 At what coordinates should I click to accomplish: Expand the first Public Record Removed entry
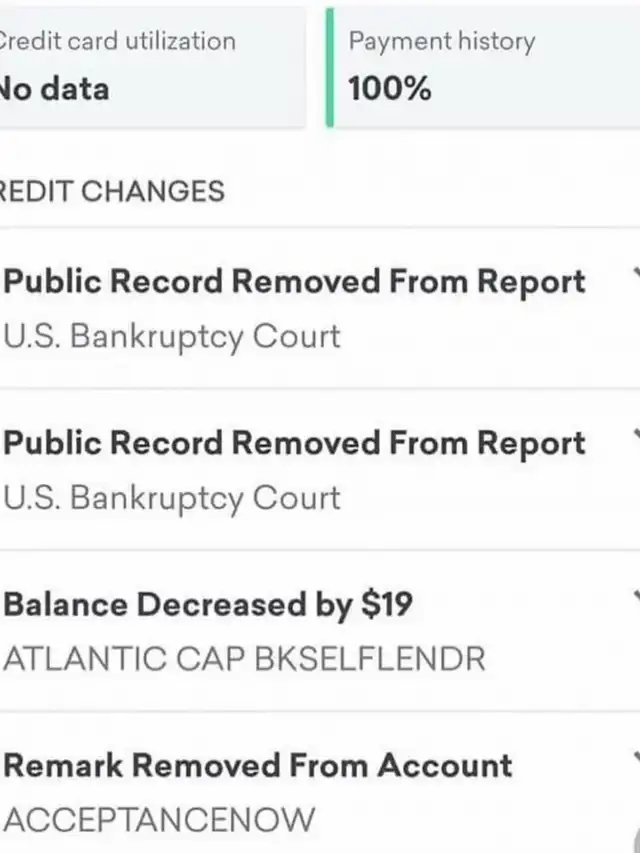(320, 308)
